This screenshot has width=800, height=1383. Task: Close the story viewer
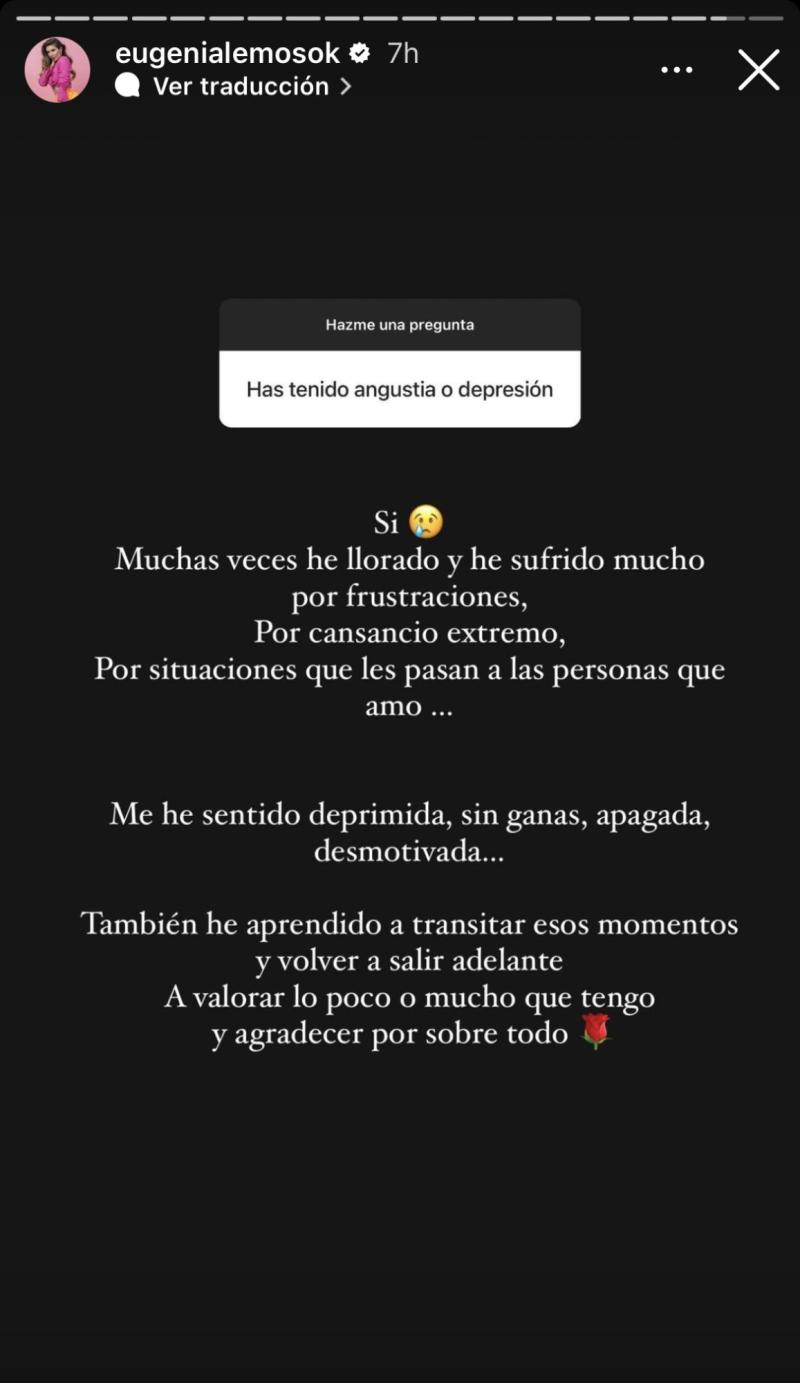758,70
